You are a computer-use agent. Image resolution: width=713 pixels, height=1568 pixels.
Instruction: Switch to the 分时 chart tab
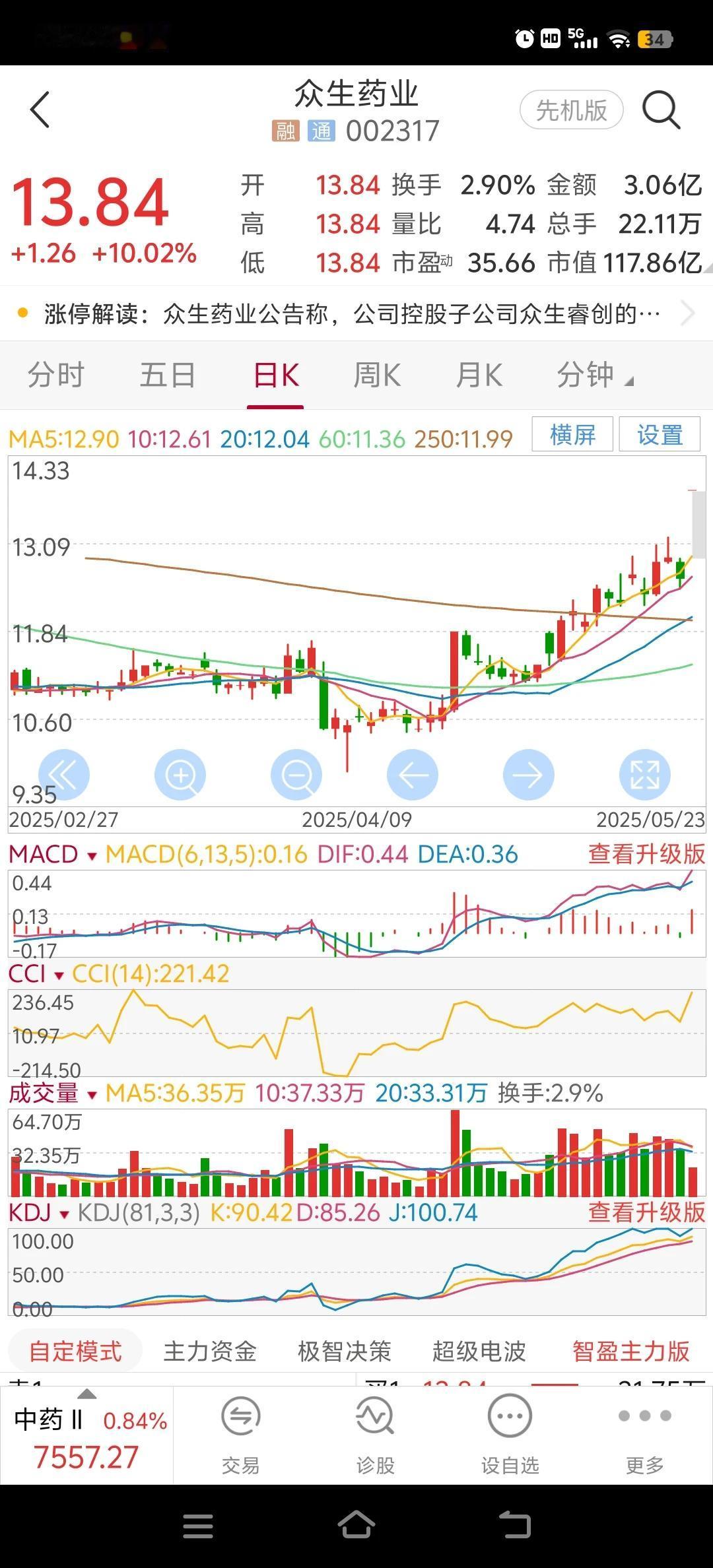tap(56, 375)
